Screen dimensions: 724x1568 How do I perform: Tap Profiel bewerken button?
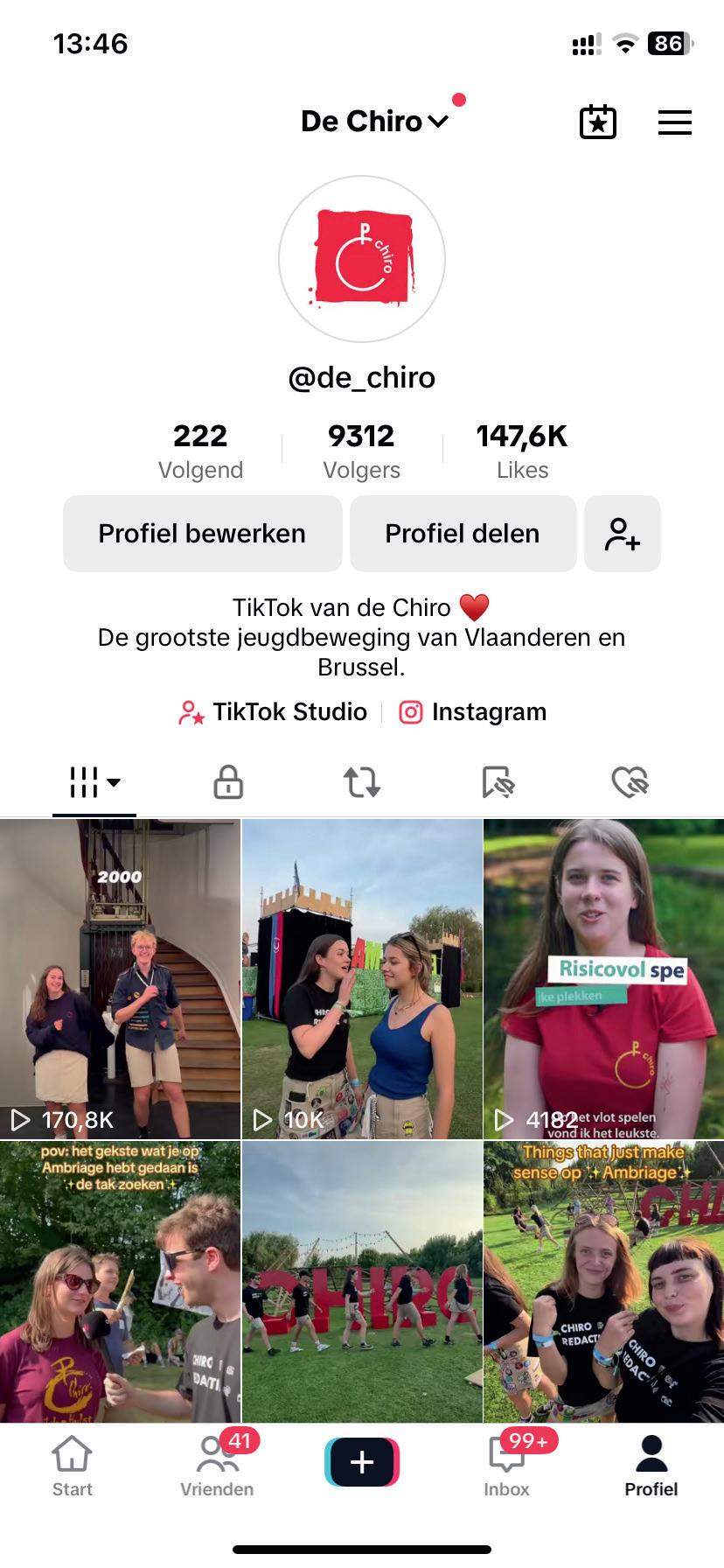(202, 534)
